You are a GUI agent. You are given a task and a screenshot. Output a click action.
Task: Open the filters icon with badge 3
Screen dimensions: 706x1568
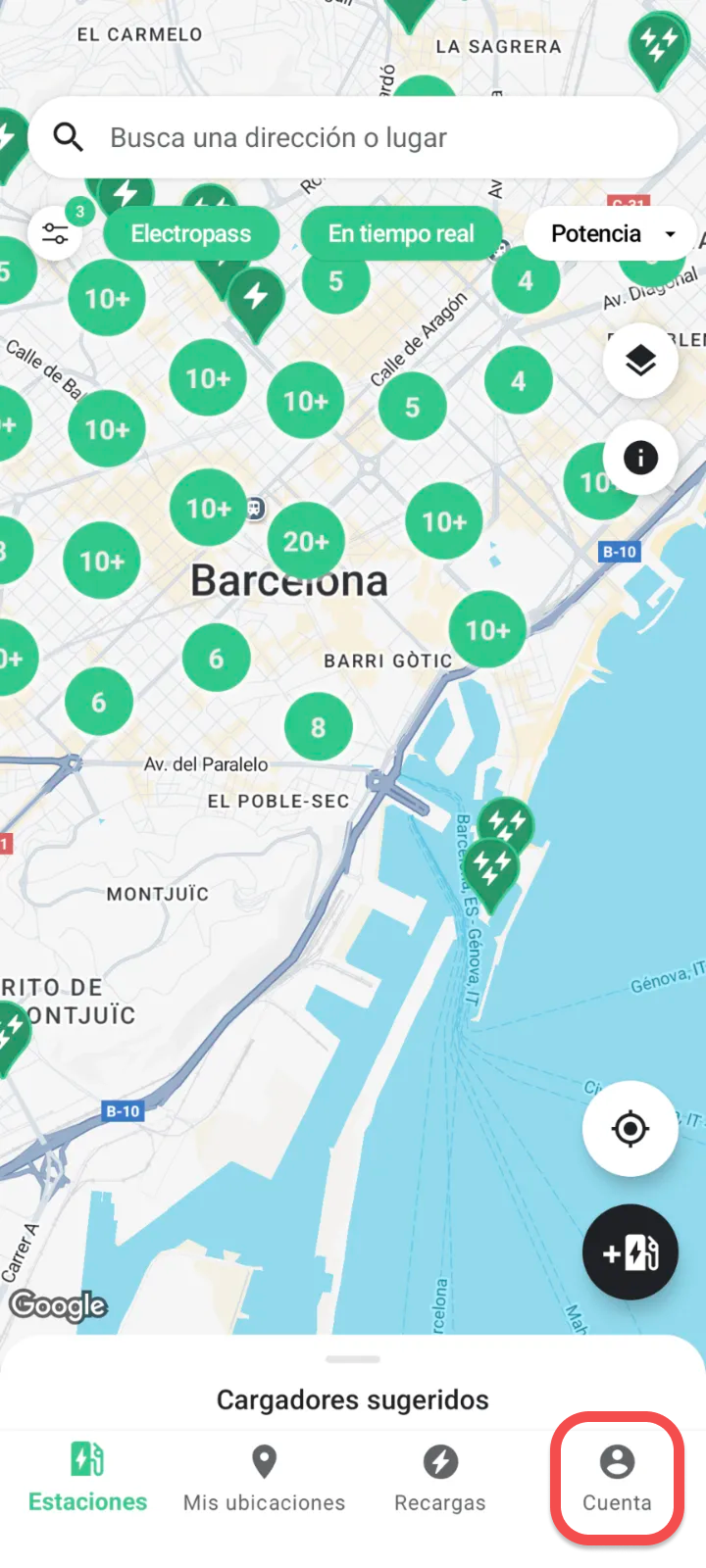pyautogui.click(x=56, y=233)
